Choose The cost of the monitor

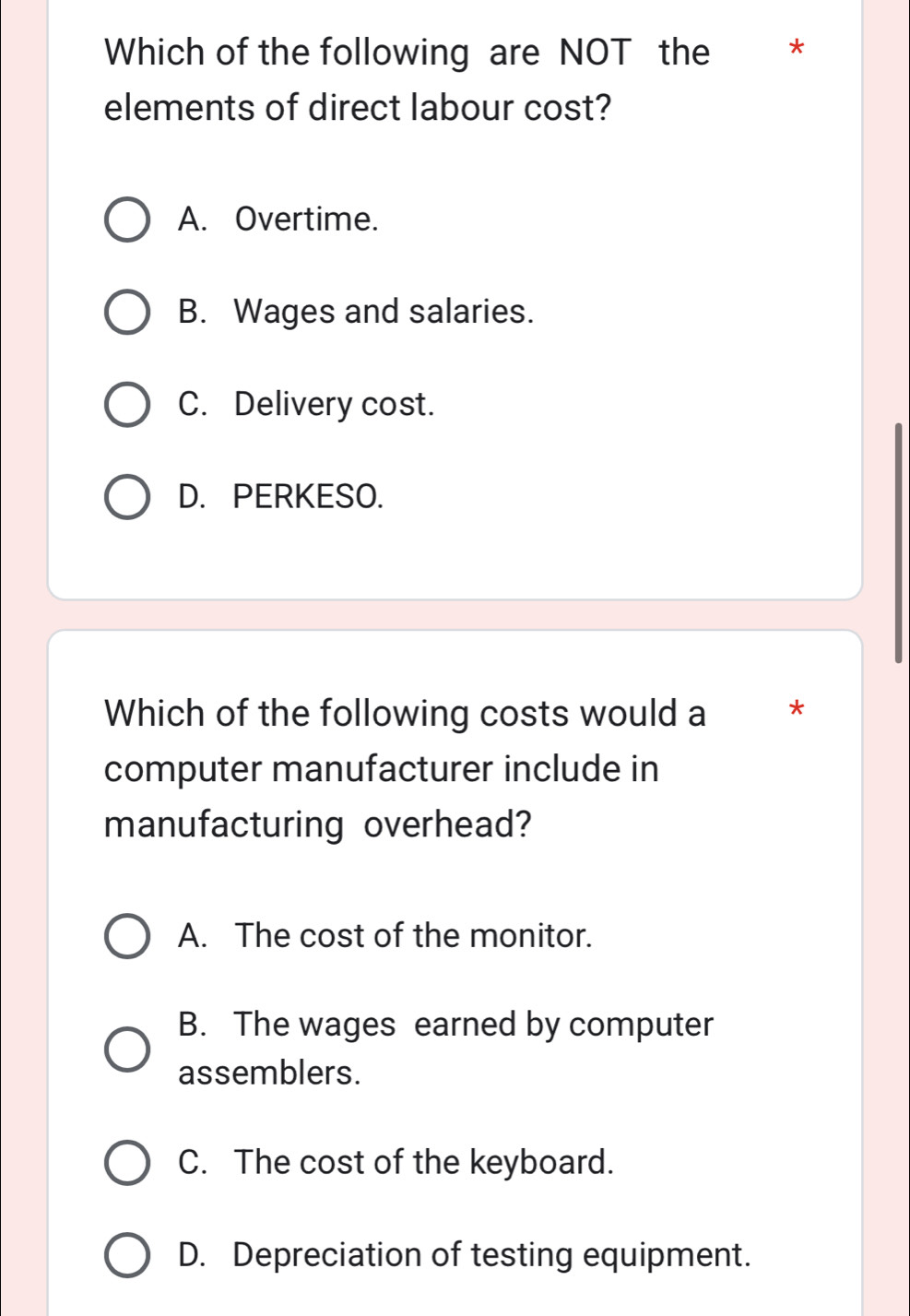pos(126,937)
